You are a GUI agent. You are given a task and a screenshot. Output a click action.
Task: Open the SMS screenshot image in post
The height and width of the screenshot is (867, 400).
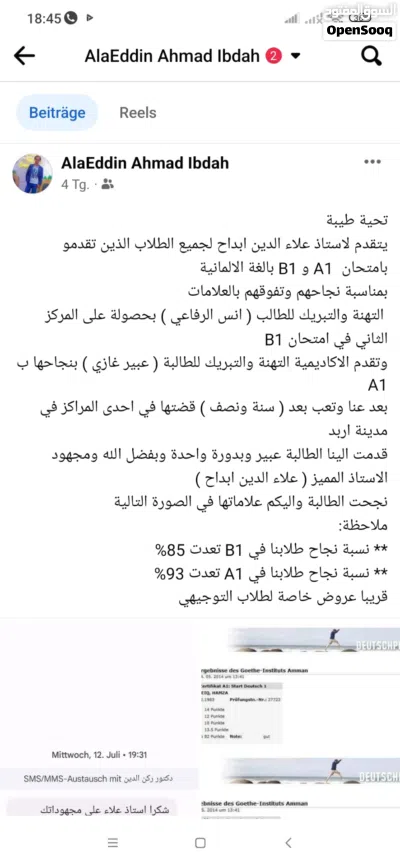click(98, 722)
